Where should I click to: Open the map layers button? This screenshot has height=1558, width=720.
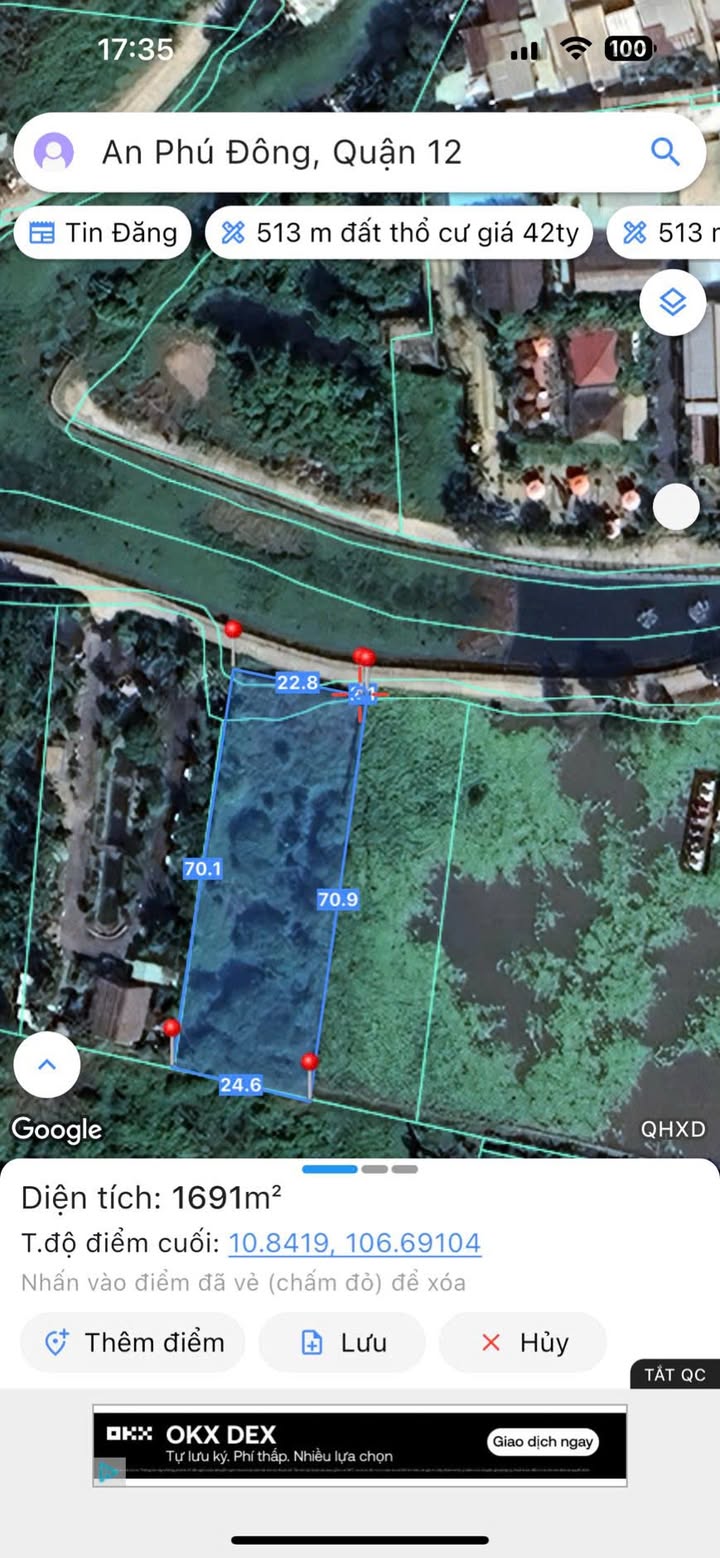tap(673, 302)
